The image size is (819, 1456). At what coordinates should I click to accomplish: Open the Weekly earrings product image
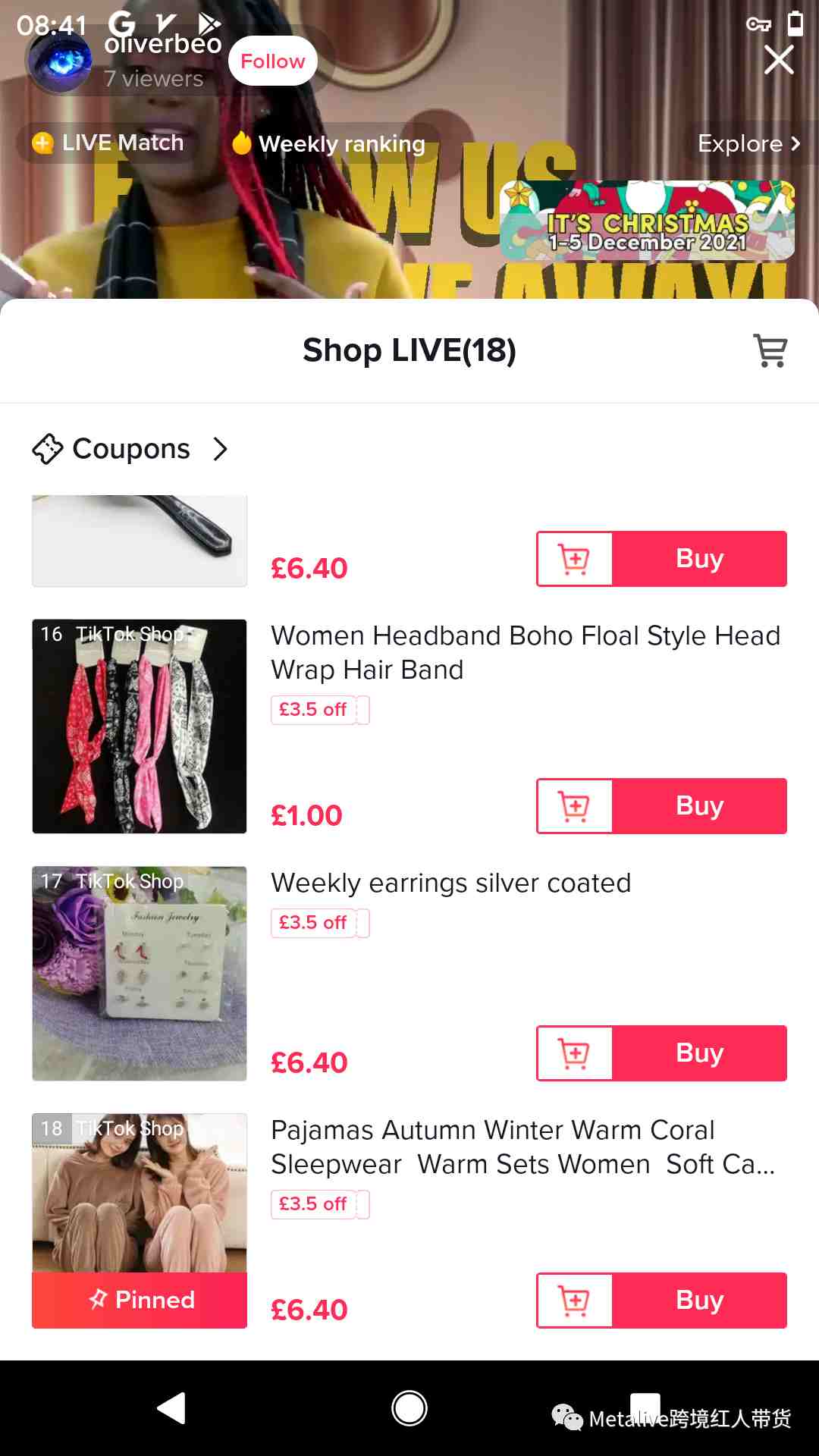tap(140, 974)
